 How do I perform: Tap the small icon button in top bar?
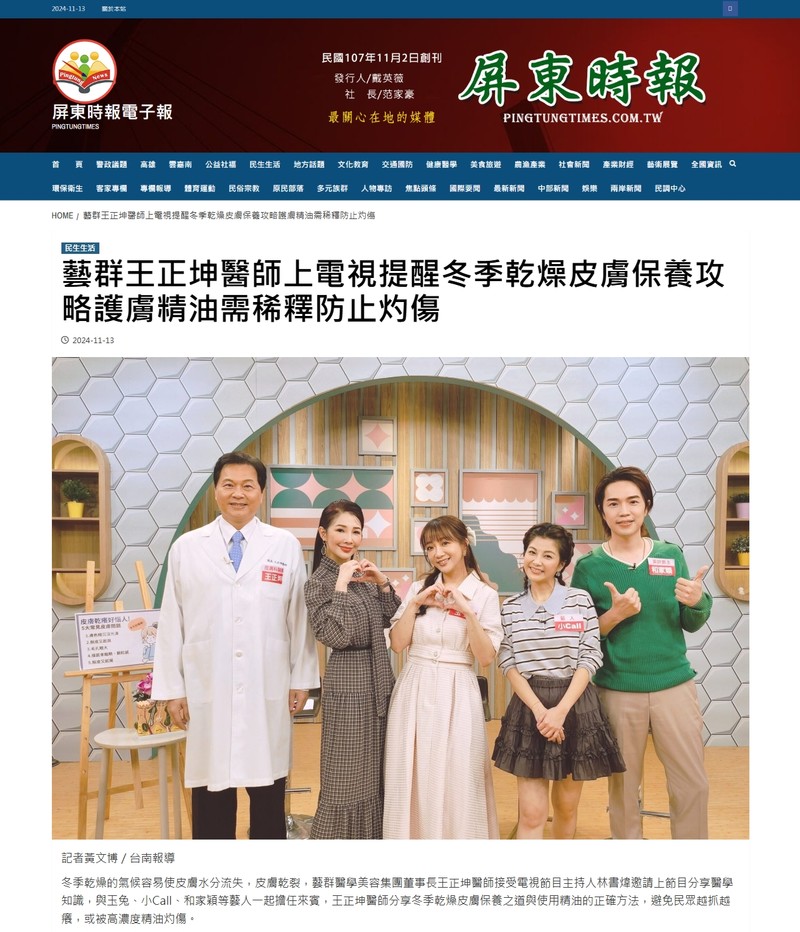tap(730, 8)
